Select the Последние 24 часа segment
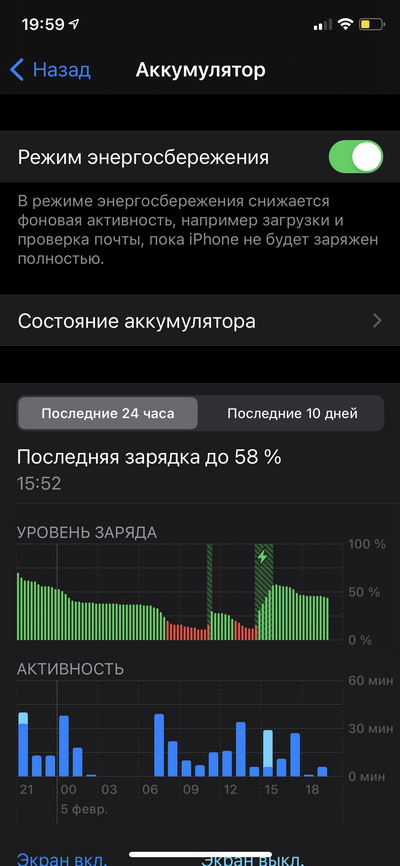 108,413
